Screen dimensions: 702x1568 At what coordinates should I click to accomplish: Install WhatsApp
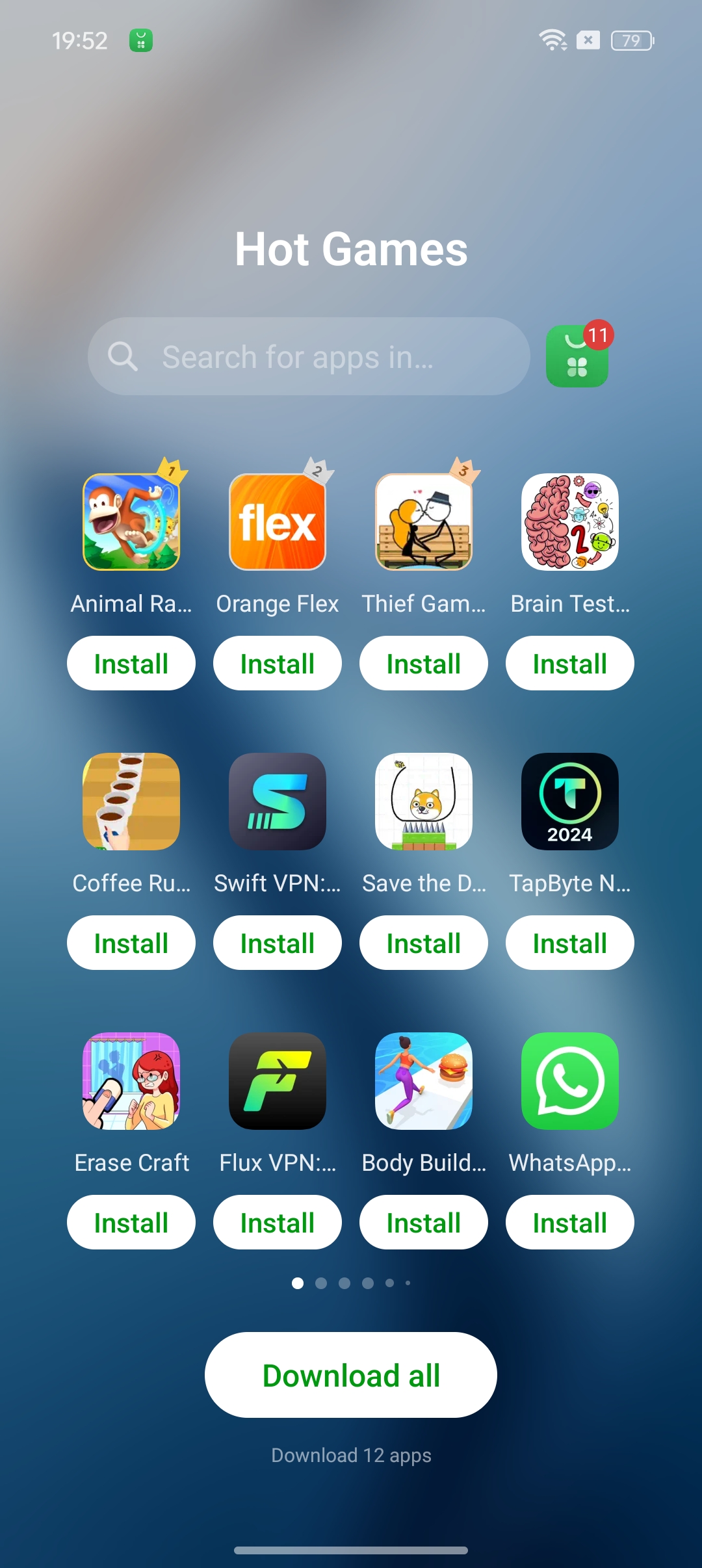coord(570,1222)
